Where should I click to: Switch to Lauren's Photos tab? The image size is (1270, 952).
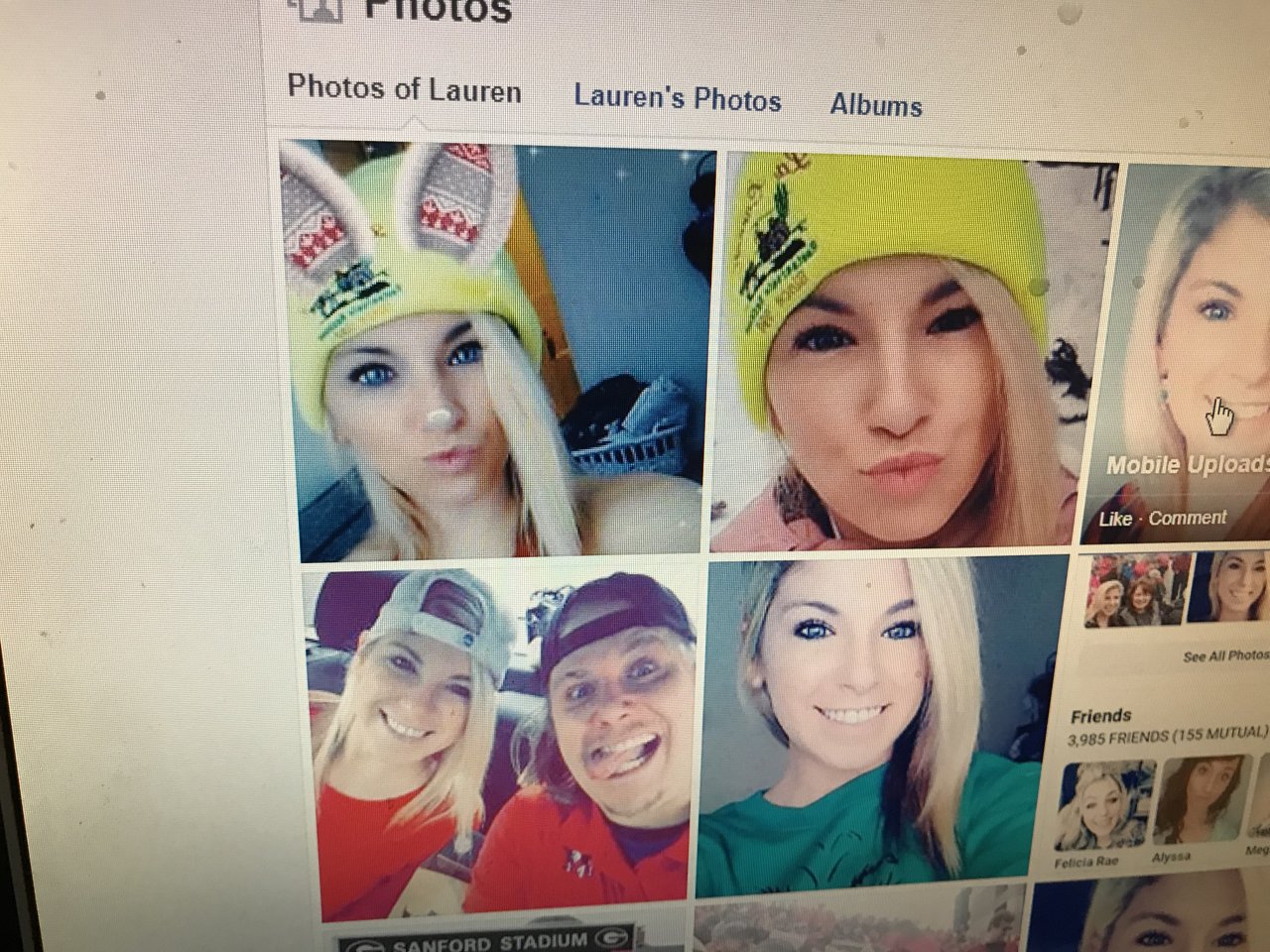(x=677, y=98)
